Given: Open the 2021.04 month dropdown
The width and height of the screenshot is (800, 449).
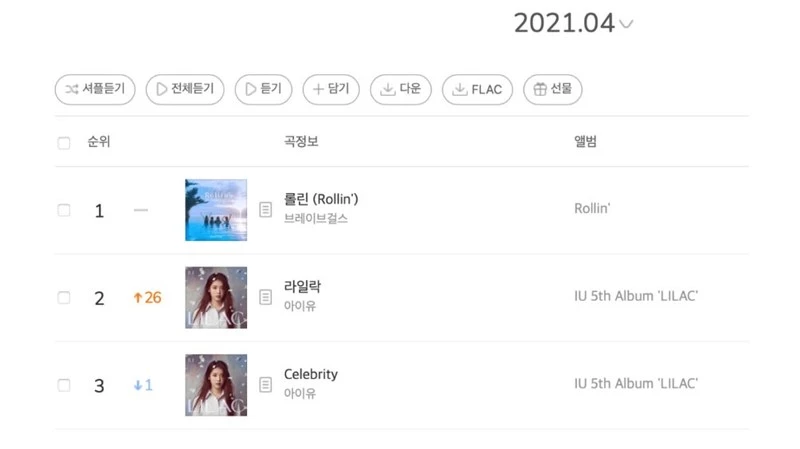Looking at the screenshot, I should coord(574,23).
